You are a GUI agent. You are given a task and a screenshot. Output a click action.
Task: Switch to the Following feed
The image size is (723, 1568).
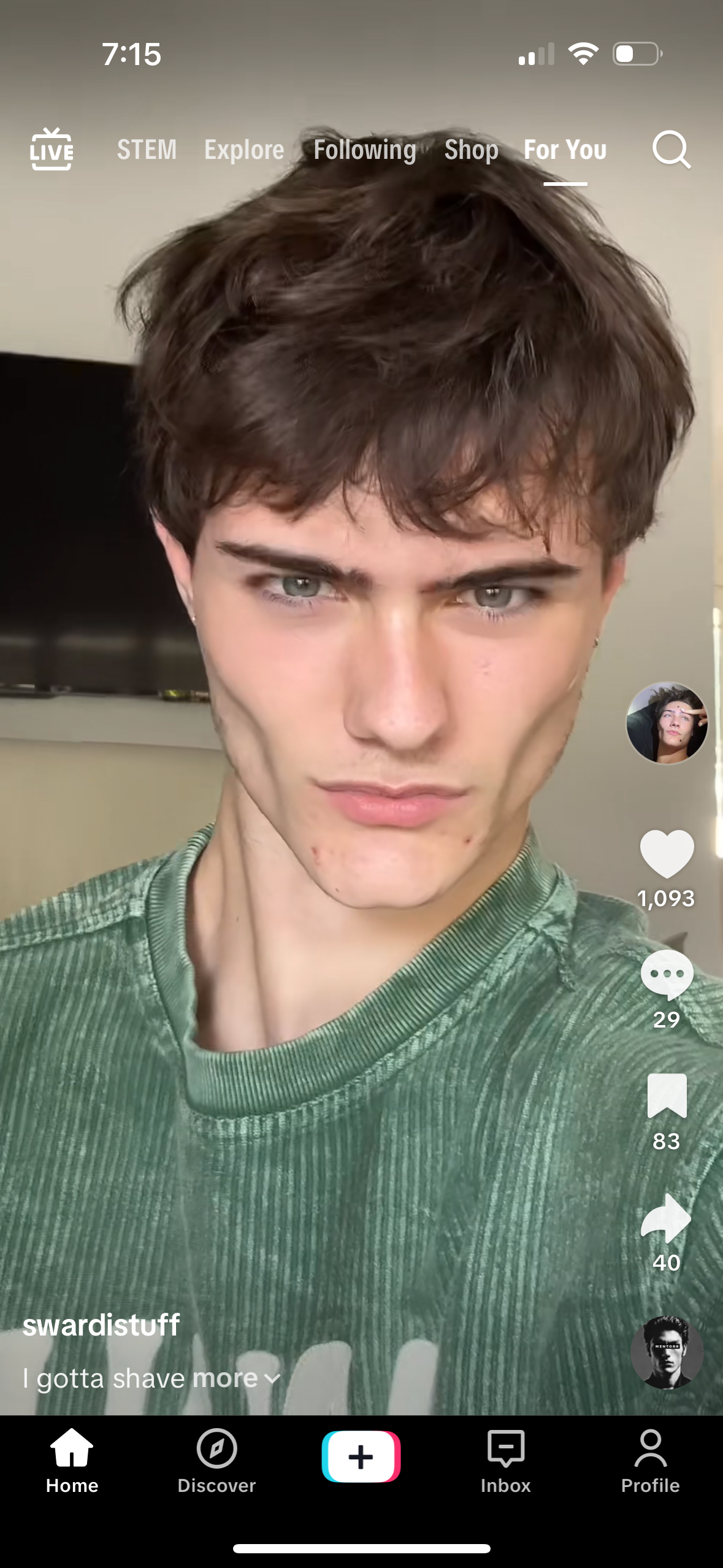point(365,150)
